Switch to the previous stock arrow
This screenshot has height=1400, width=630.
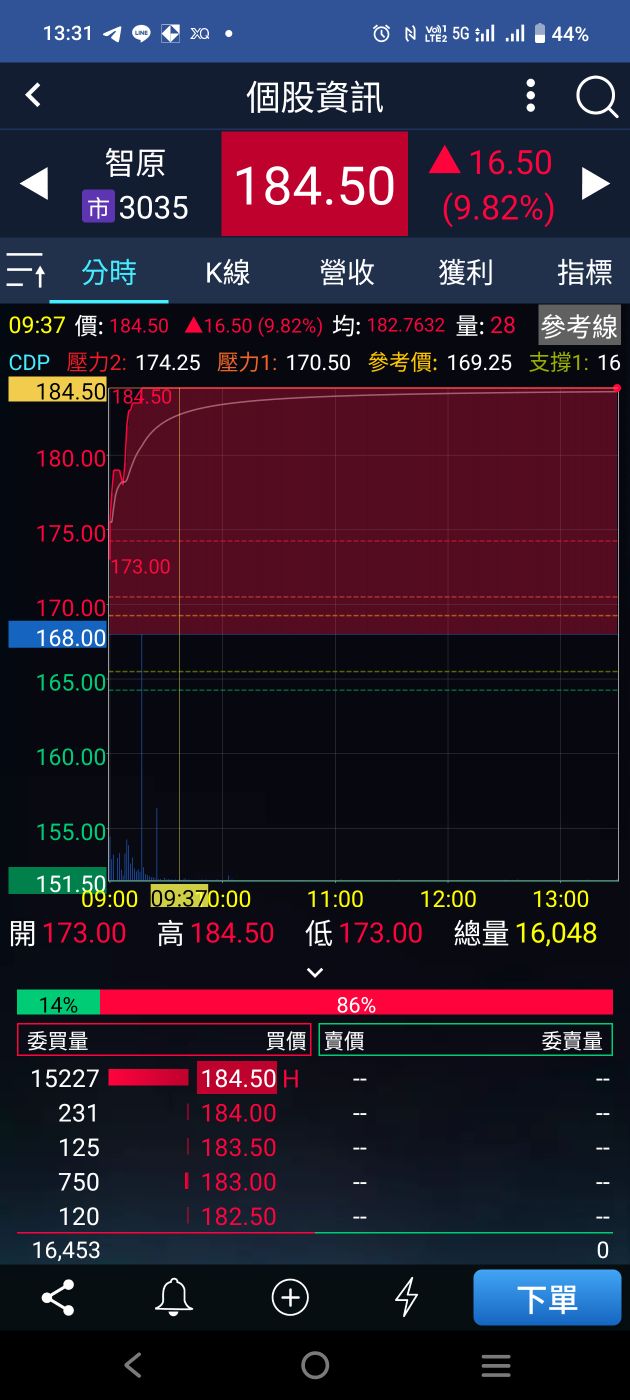click(34, 184)
